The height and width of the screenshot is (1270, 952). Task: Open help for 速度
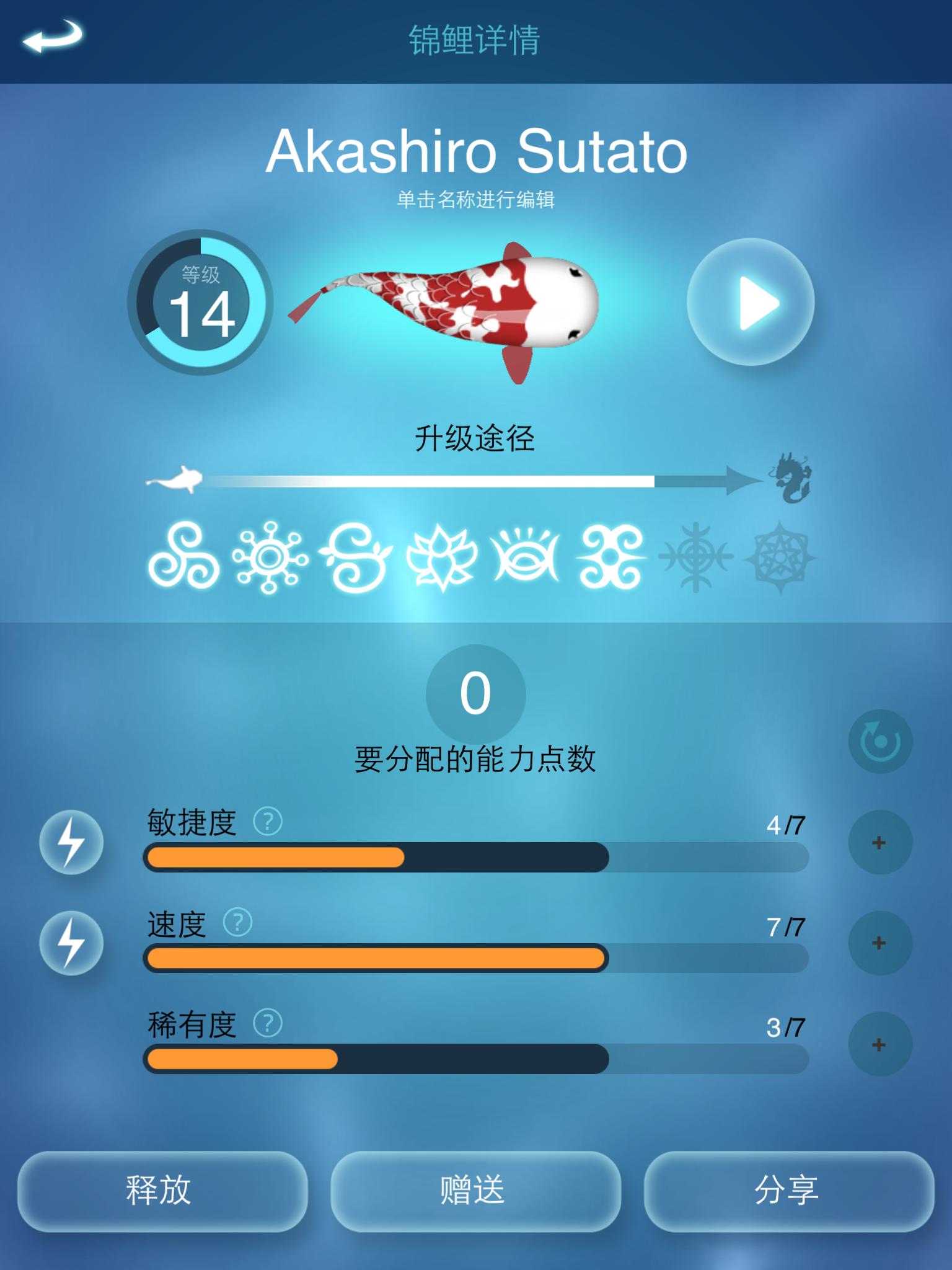pyautogui.click(x=237, y=923)
